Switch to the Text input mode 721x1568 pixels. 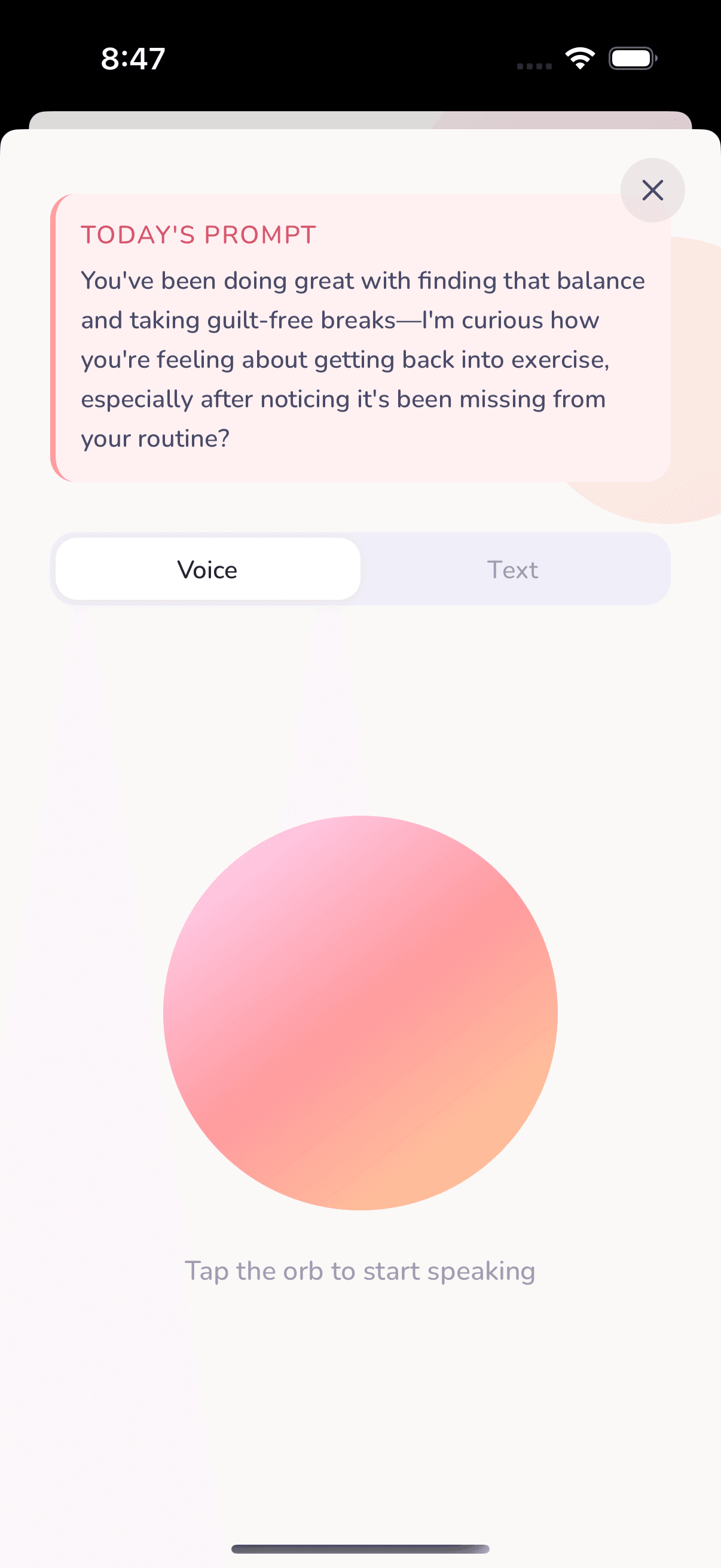click(x=513, y=569)
